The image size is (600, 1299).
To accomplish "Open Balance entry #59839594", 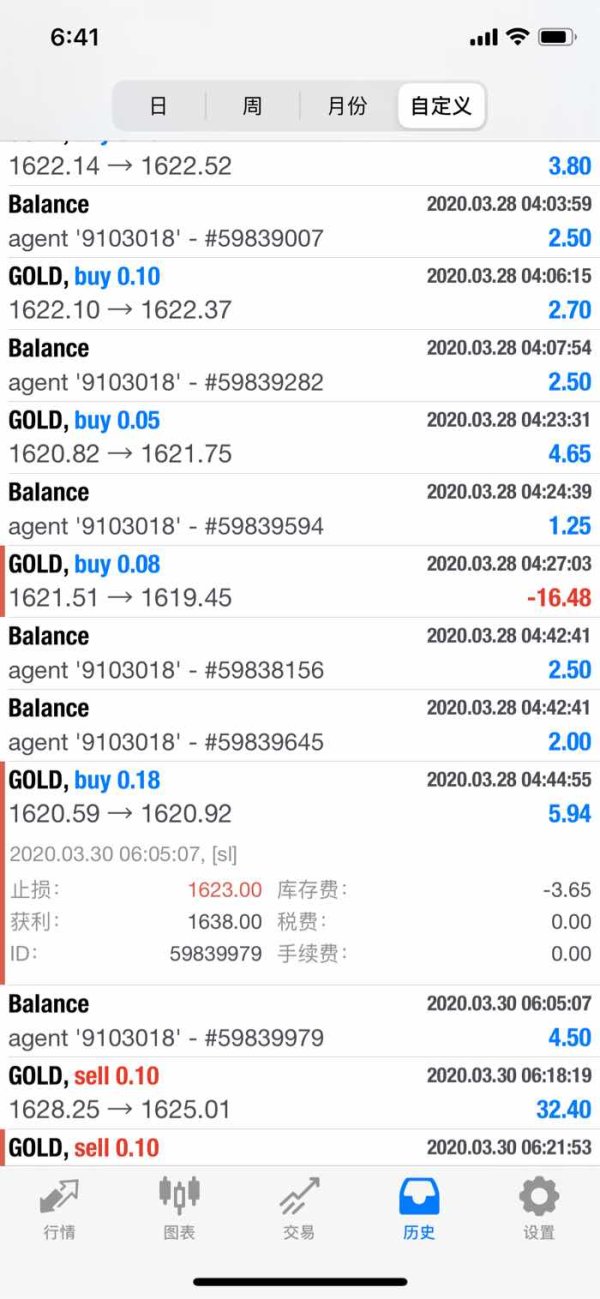I will pyautogui.click(x=300, y=509).
